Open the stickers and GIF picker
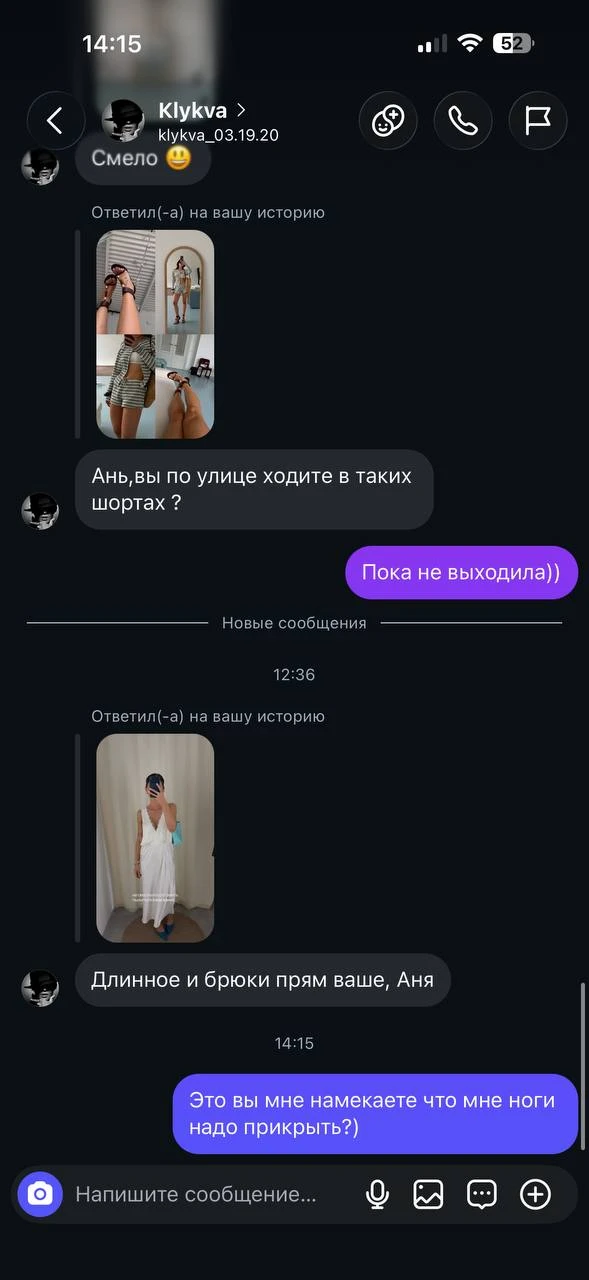This screenshot has width=589, height=1280. pyautogui.click(x=482, y=1194)
